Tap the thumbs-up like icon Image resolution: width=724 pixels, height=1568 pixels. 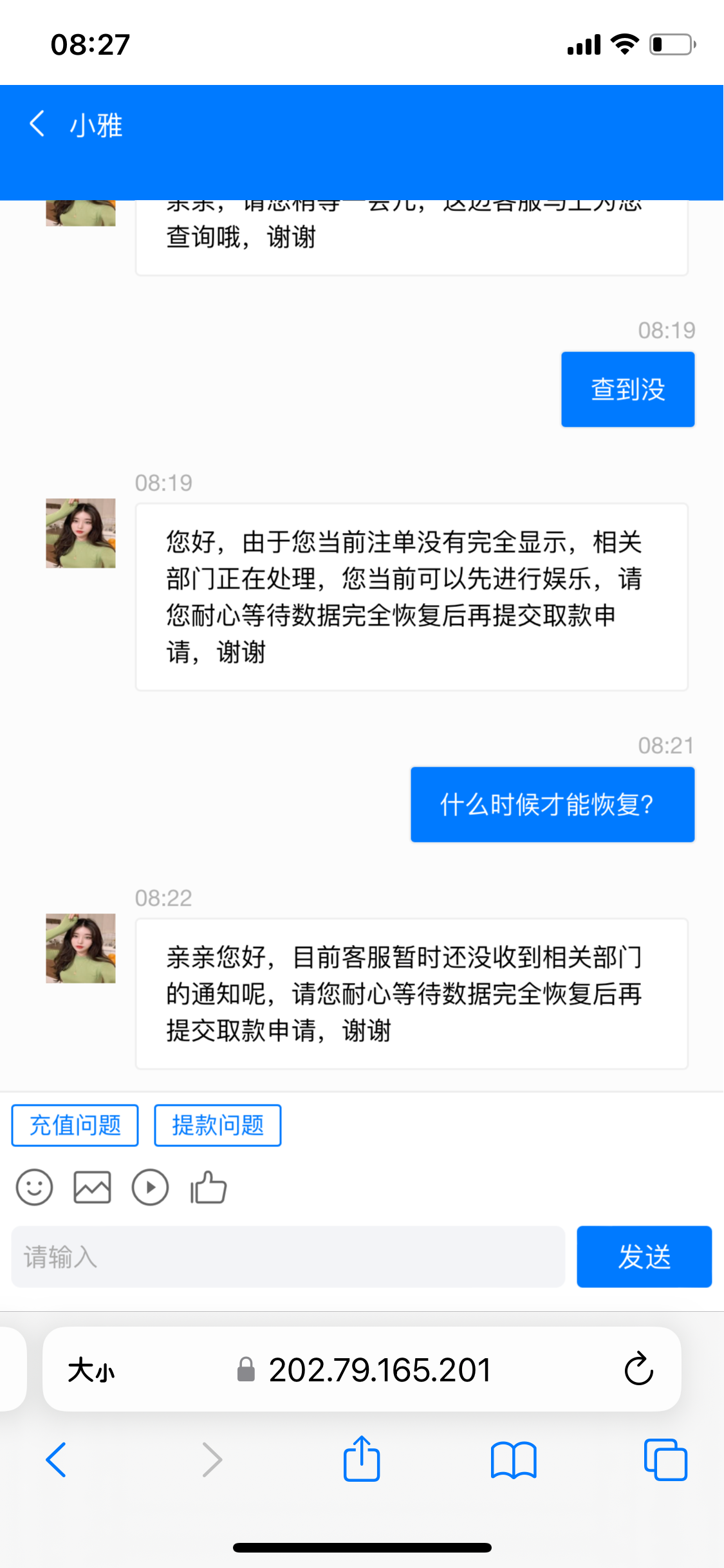[x=208, y=1187]
